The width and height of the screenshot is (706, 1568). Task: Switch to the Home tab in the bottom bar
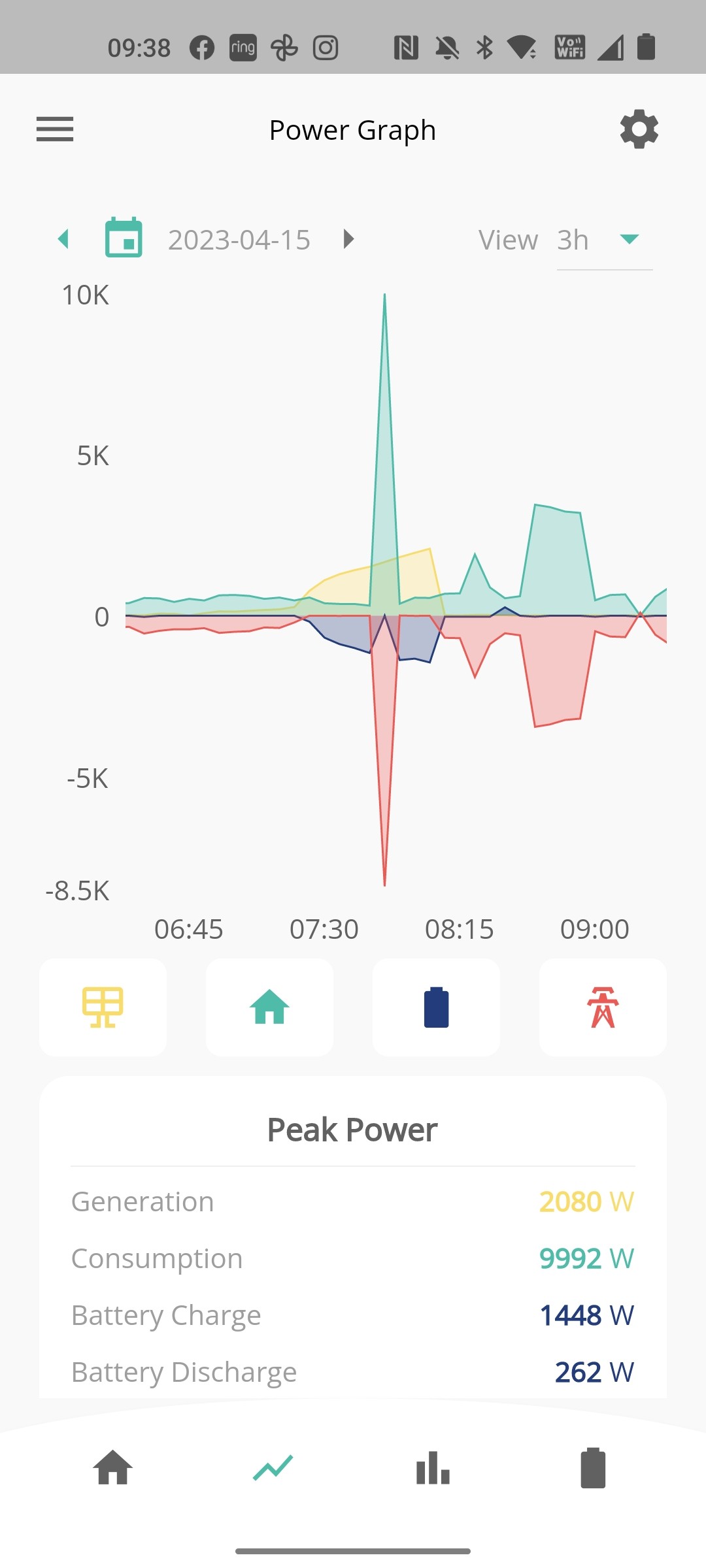pyautogui.click(x=113, y=1468)
